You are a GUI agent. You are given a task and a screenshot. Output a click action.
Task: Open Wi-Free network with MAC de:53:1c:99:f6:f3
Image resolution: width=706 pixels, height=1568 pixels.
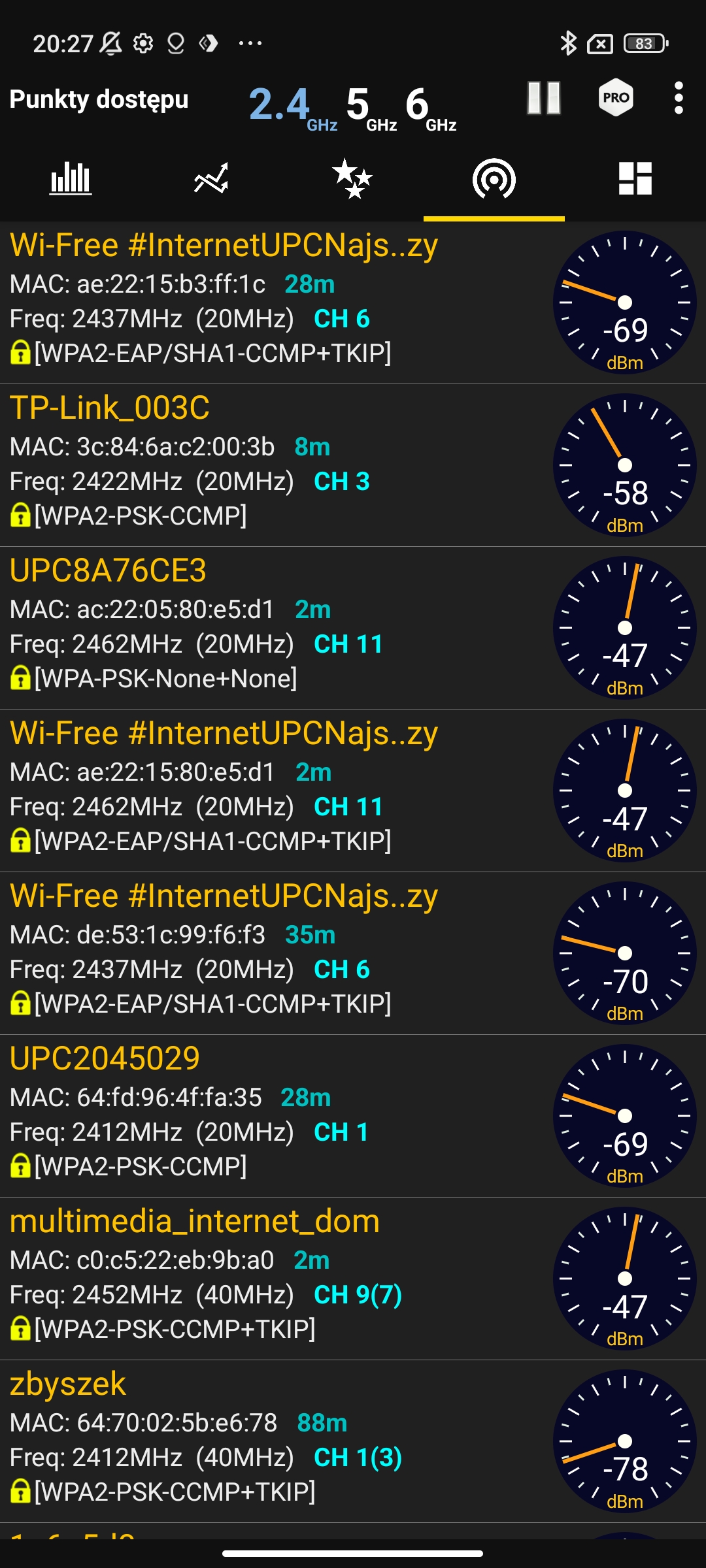pos(275,953)
